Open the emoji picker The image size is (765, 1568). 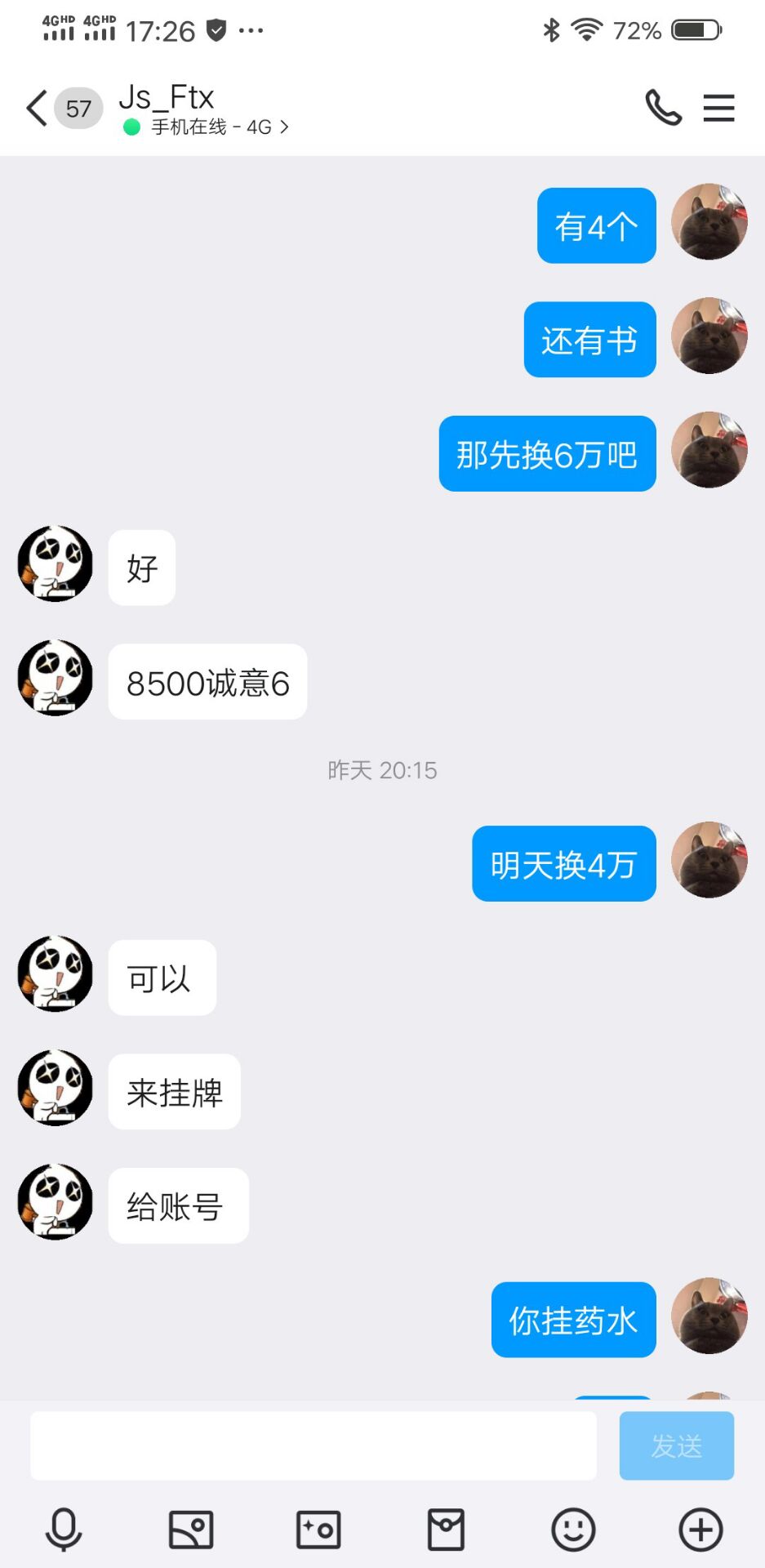click(x=573, y=1530)
